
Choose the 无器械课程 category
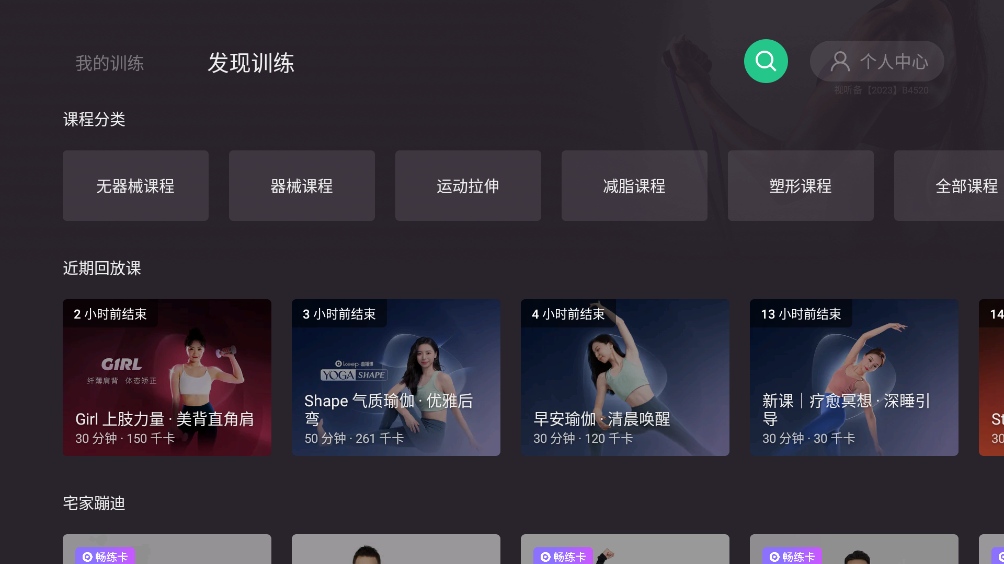click(x=136, y=186)
